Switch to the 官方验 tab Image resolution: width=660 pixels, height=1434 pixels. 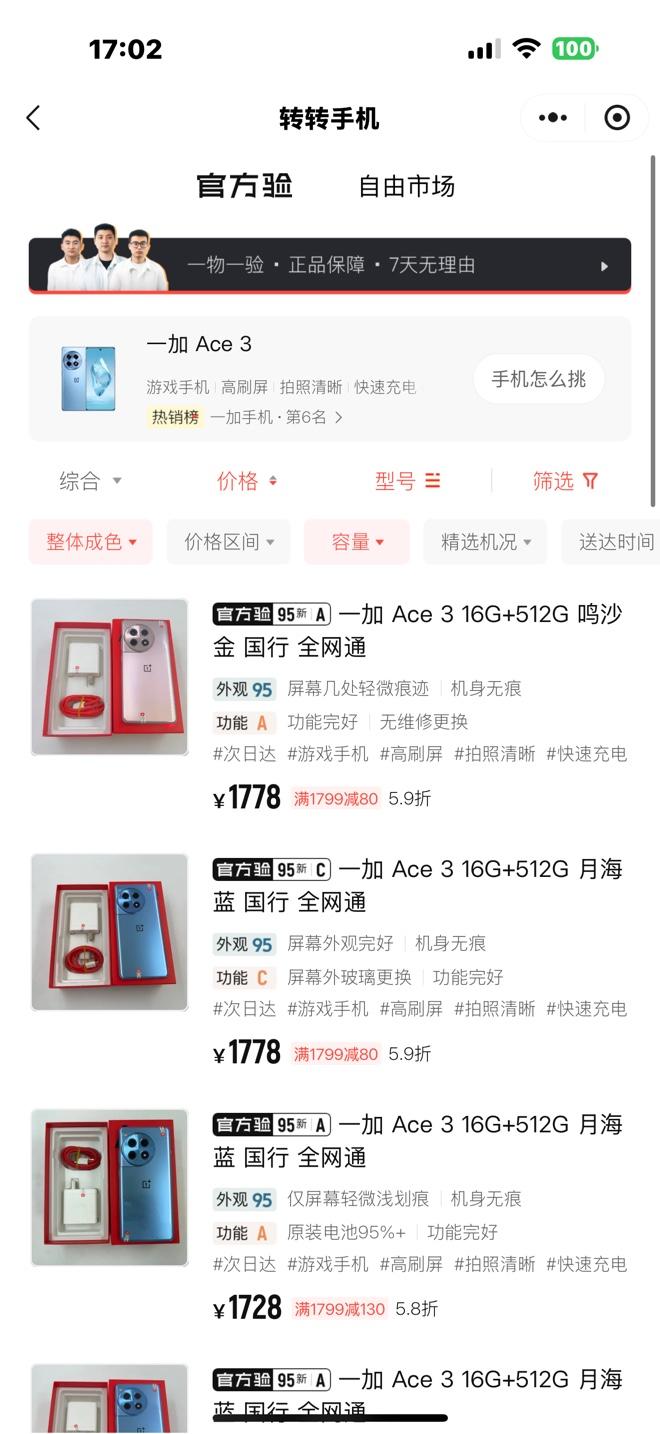[245, 186]
